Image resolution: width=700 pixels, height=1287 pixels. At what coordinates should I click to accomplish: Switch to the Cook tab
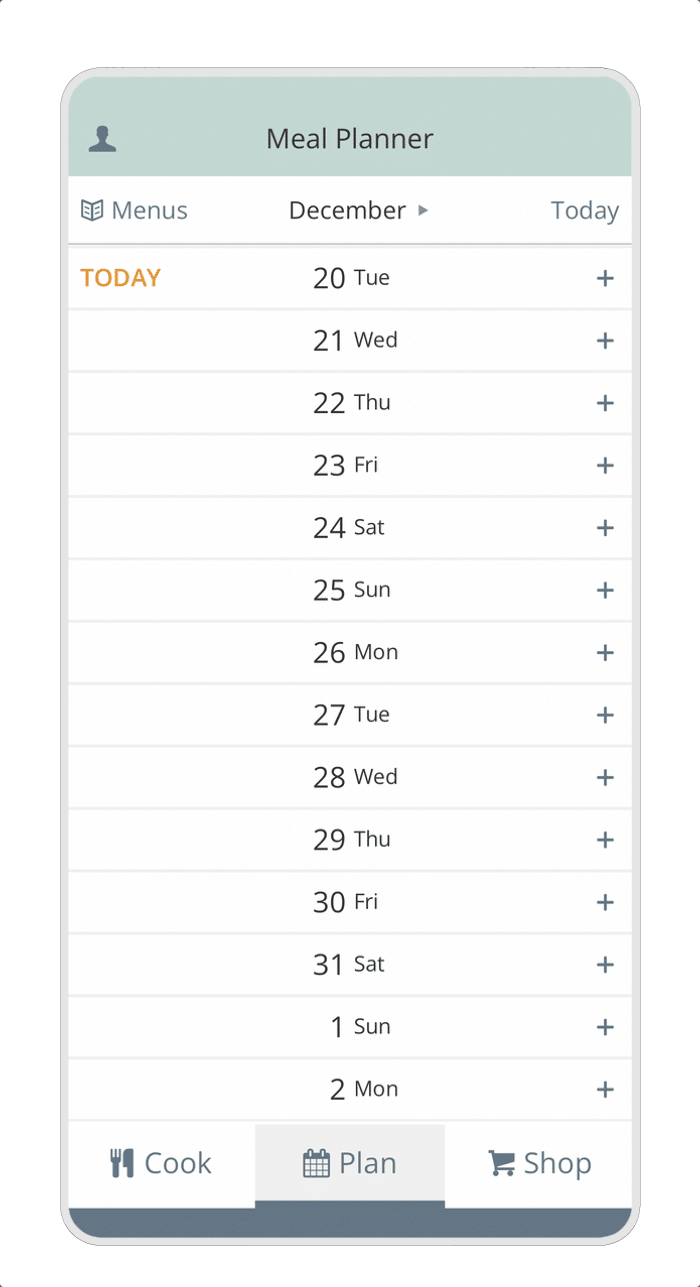tap(161, 1163)
